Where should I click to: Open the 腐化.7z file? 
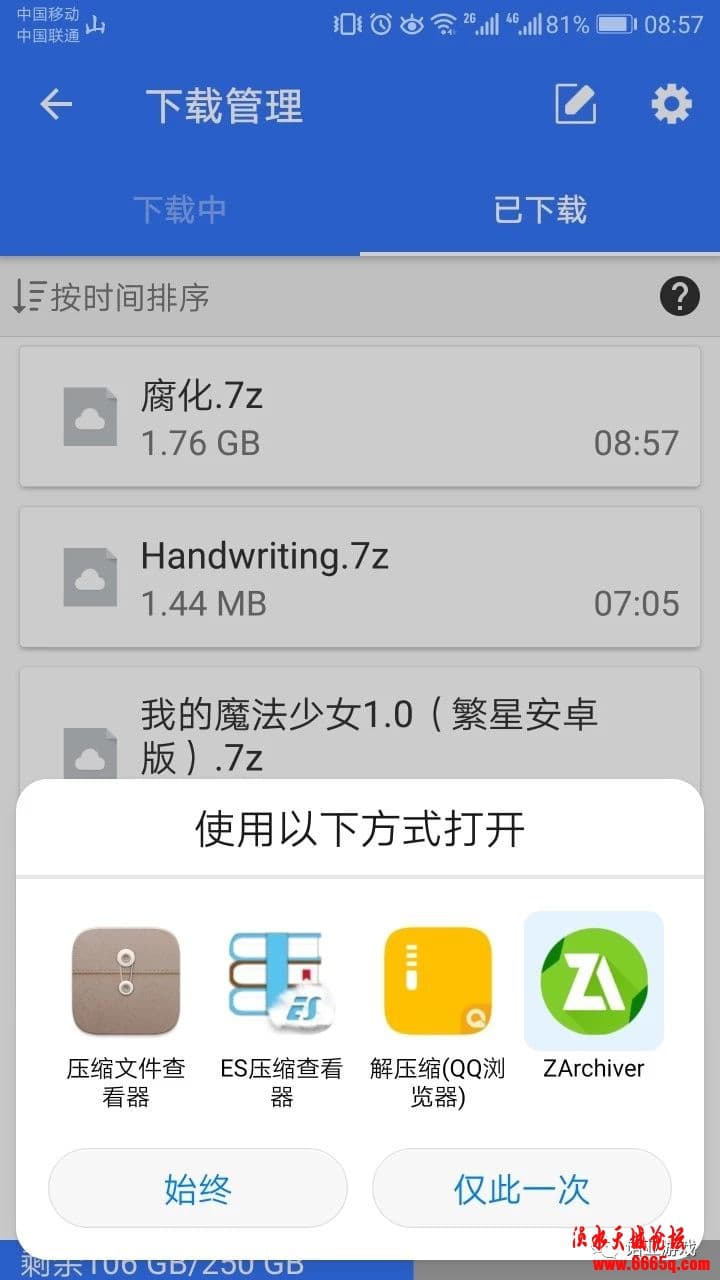click(360, 417)
